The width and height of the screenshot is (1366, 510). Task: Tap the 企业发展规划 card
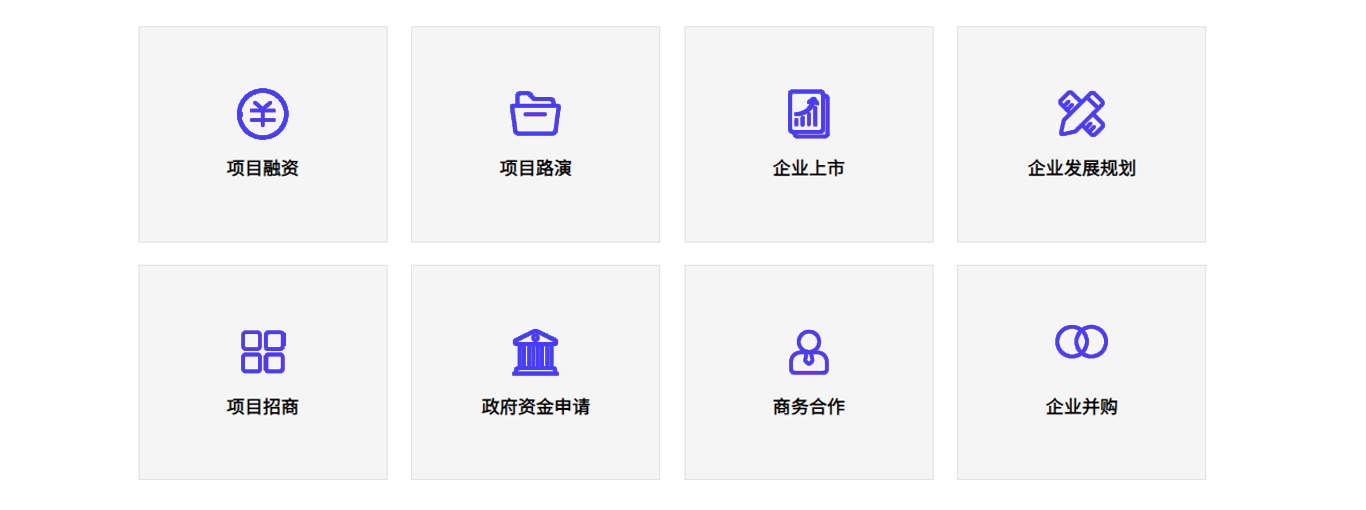tap(1081, 135)
